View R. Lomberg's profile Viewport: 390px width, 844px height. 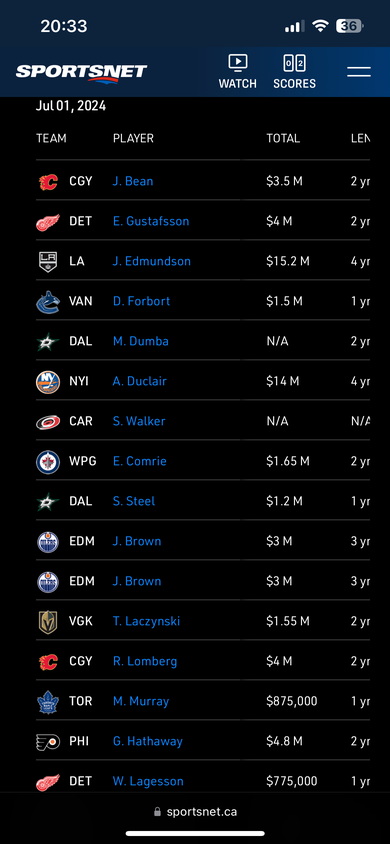[x=145, y=661]
